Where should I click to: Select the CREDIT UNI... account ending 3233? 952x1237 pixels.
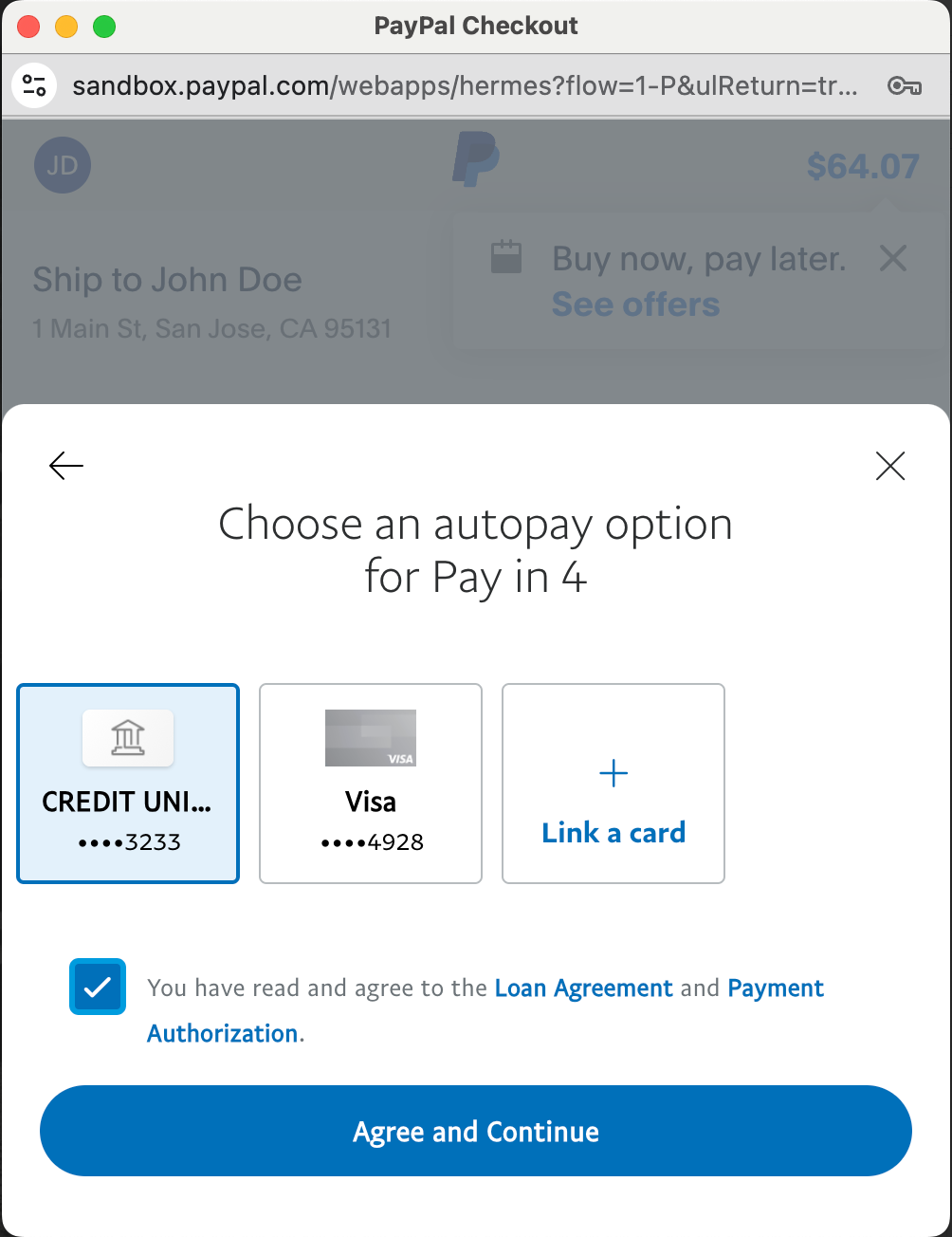point(128,784)
